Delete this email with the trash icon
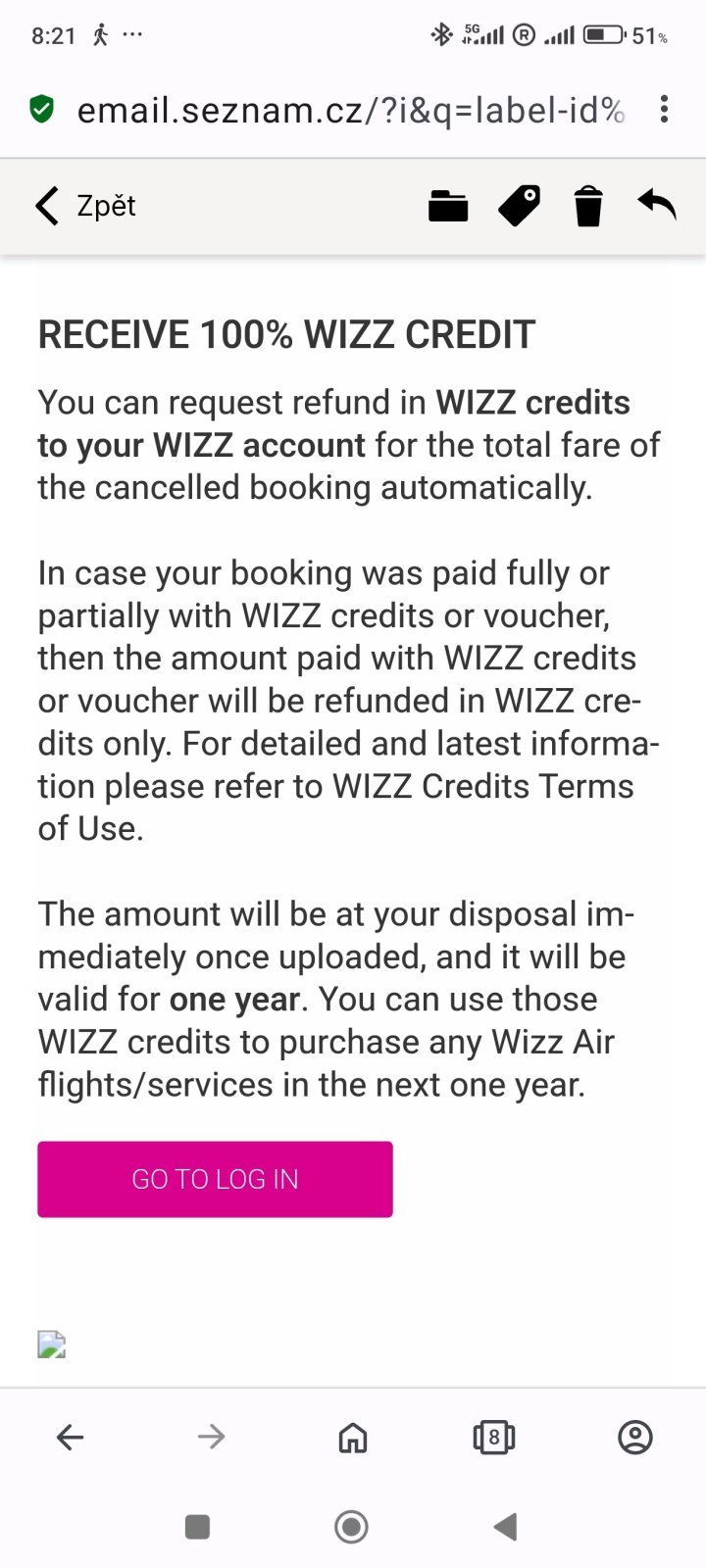Image resolution: width=706 pixels, height=1568 pixels. pos(588,206)
